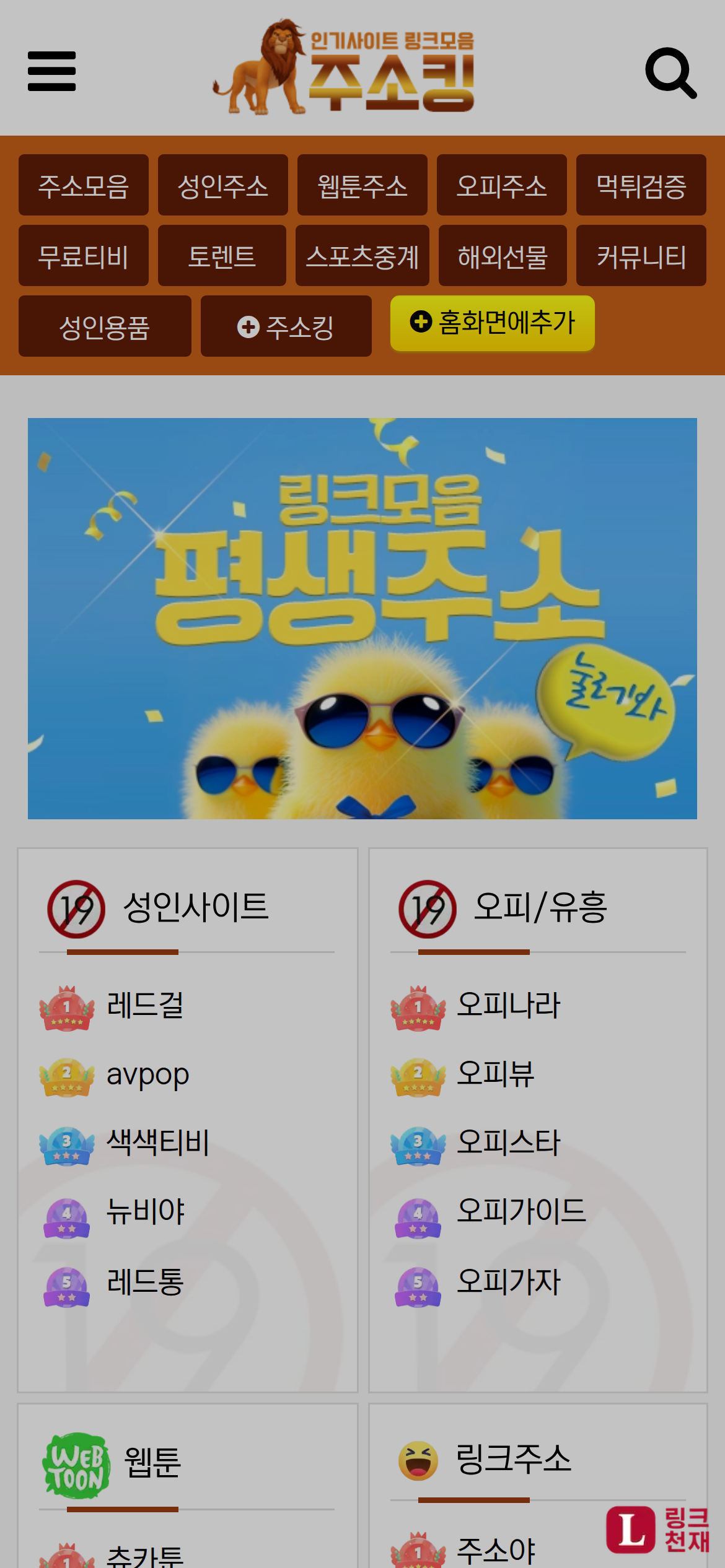Open the 주소야 link
The image size is (725, 1568).
495,1549
